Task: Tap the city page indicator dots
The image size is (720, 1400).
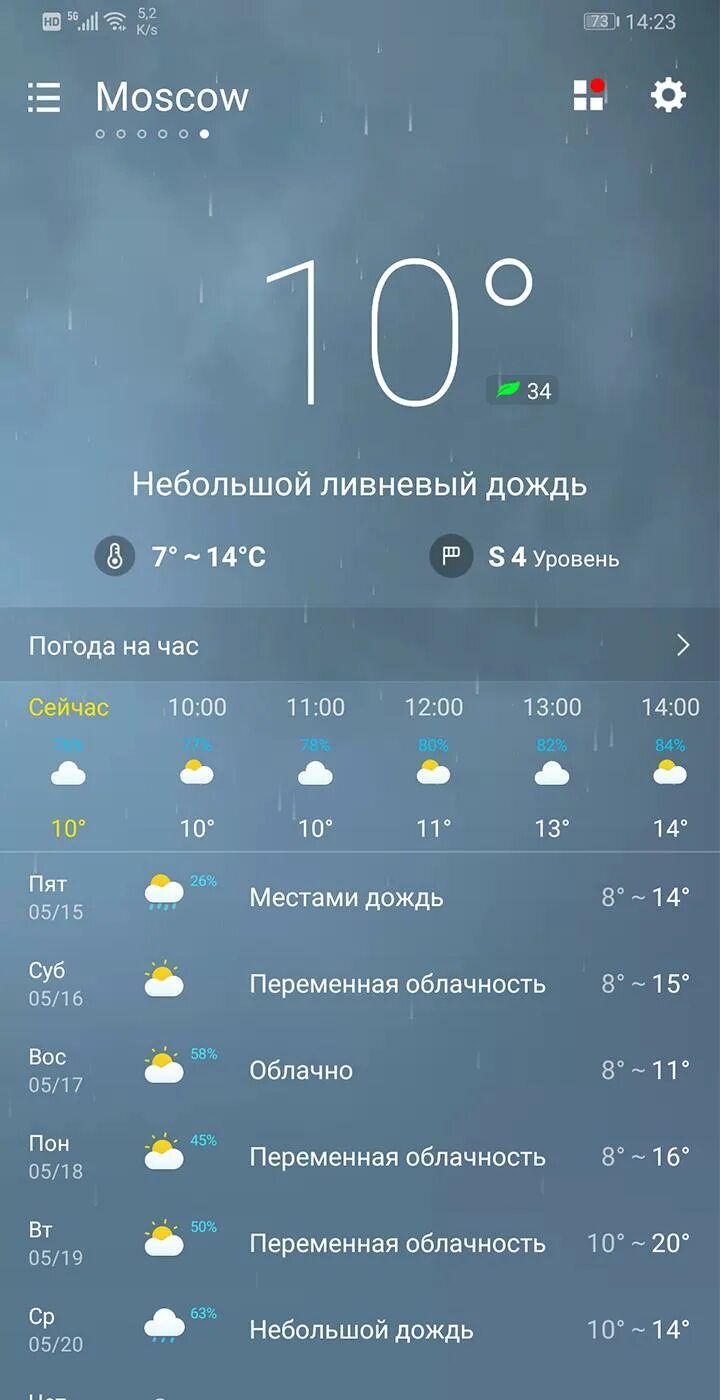Action: coord(152,133)
